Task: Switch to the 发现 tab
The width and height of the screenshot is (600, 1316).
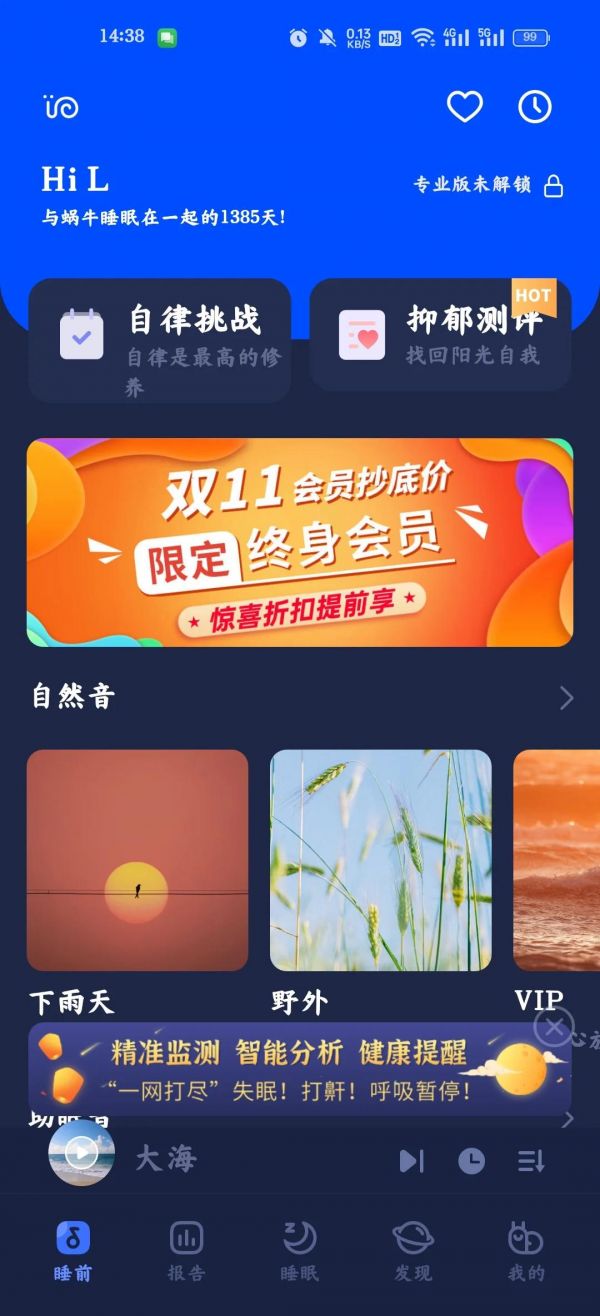Action: tap(413, 1250)
